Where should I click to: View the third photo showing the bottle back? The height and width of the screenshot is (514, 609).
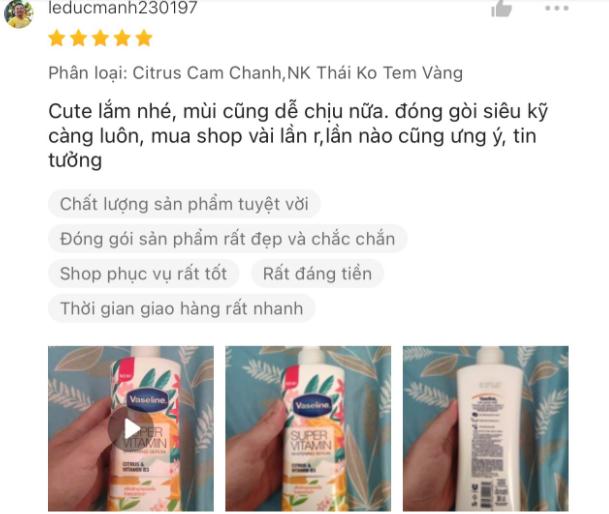coord(485,428)
